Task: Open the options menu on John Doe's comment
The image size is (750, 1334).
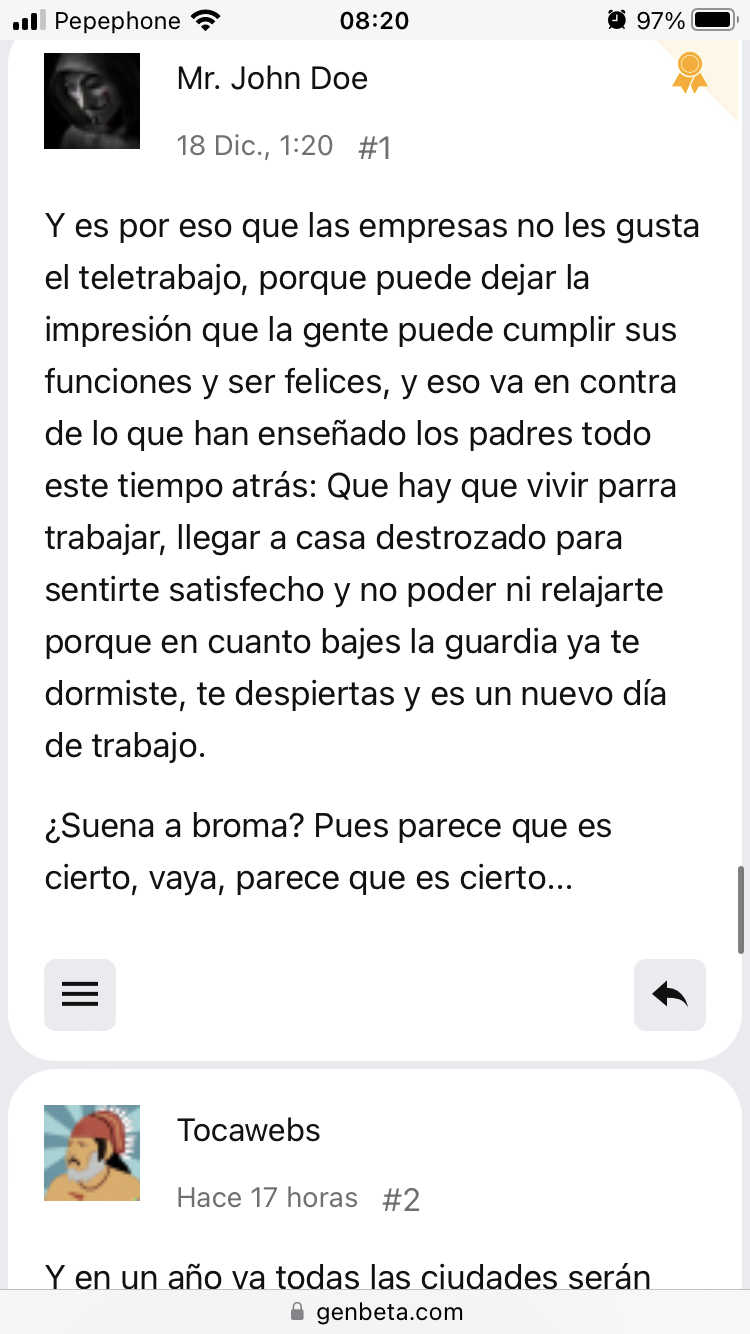Action: click(x=80, y=994)
